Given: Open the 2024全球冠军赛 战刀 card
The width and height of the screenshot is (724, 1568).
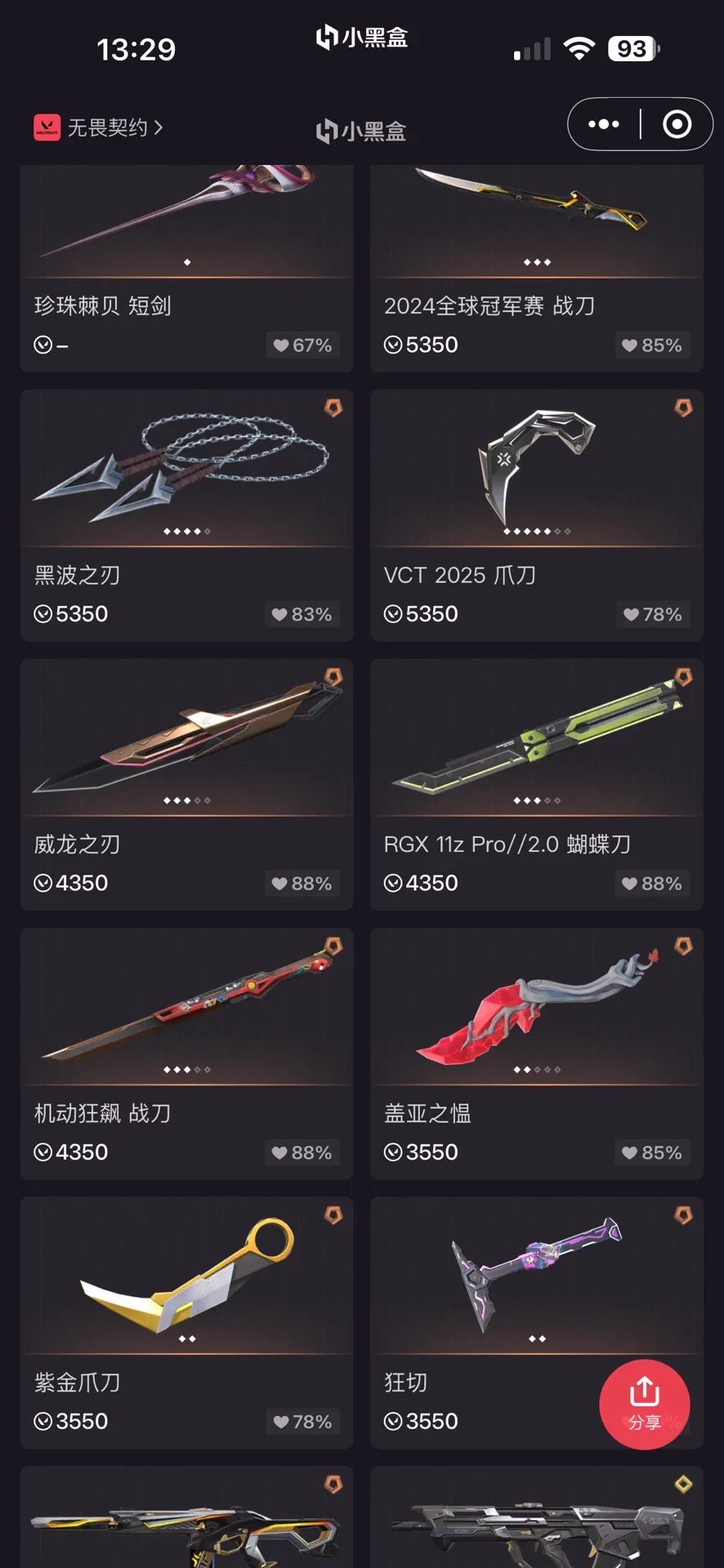Looking at the screenshot, I should point(536,269).
